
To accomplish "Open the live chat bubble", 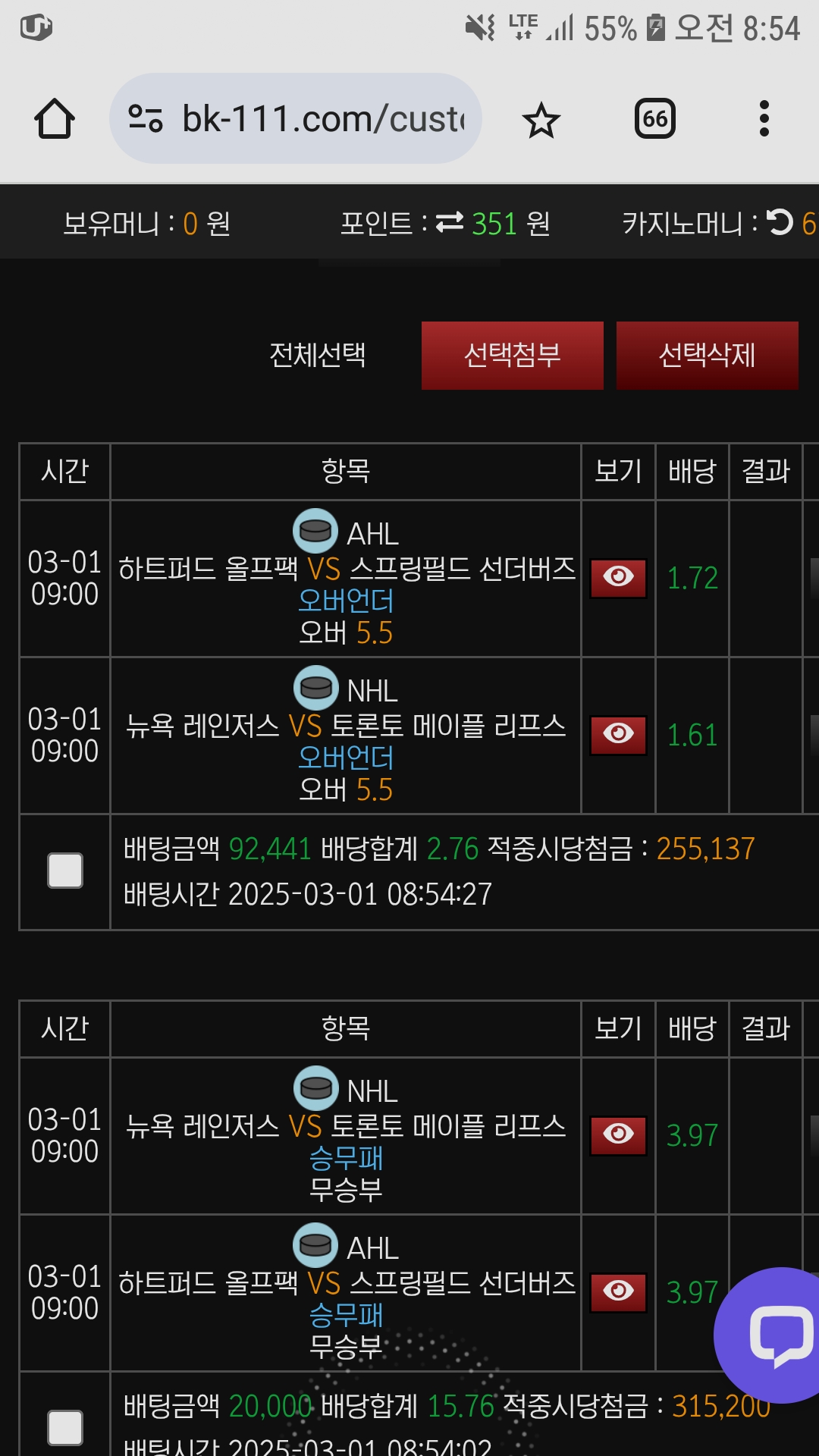I will 773,1335.
